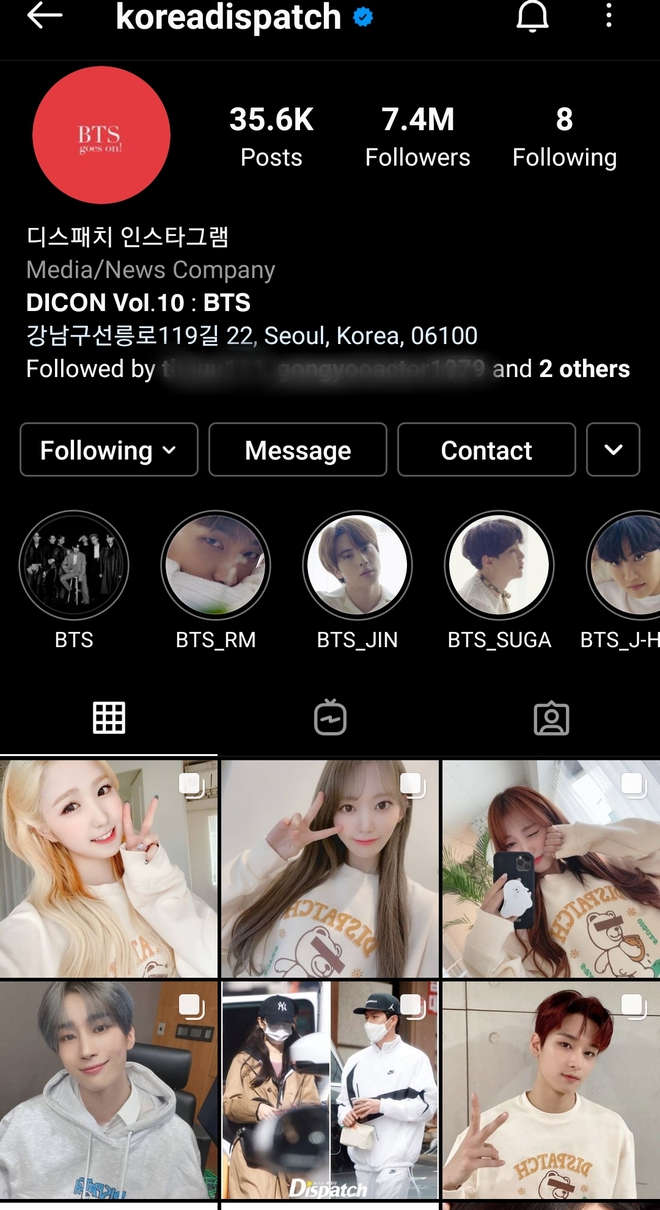Image resolution: width=660 pixels, height=1210 pixels.
Task: Open the post with Dispatch watermark
Action: [x=330, y=1090]
